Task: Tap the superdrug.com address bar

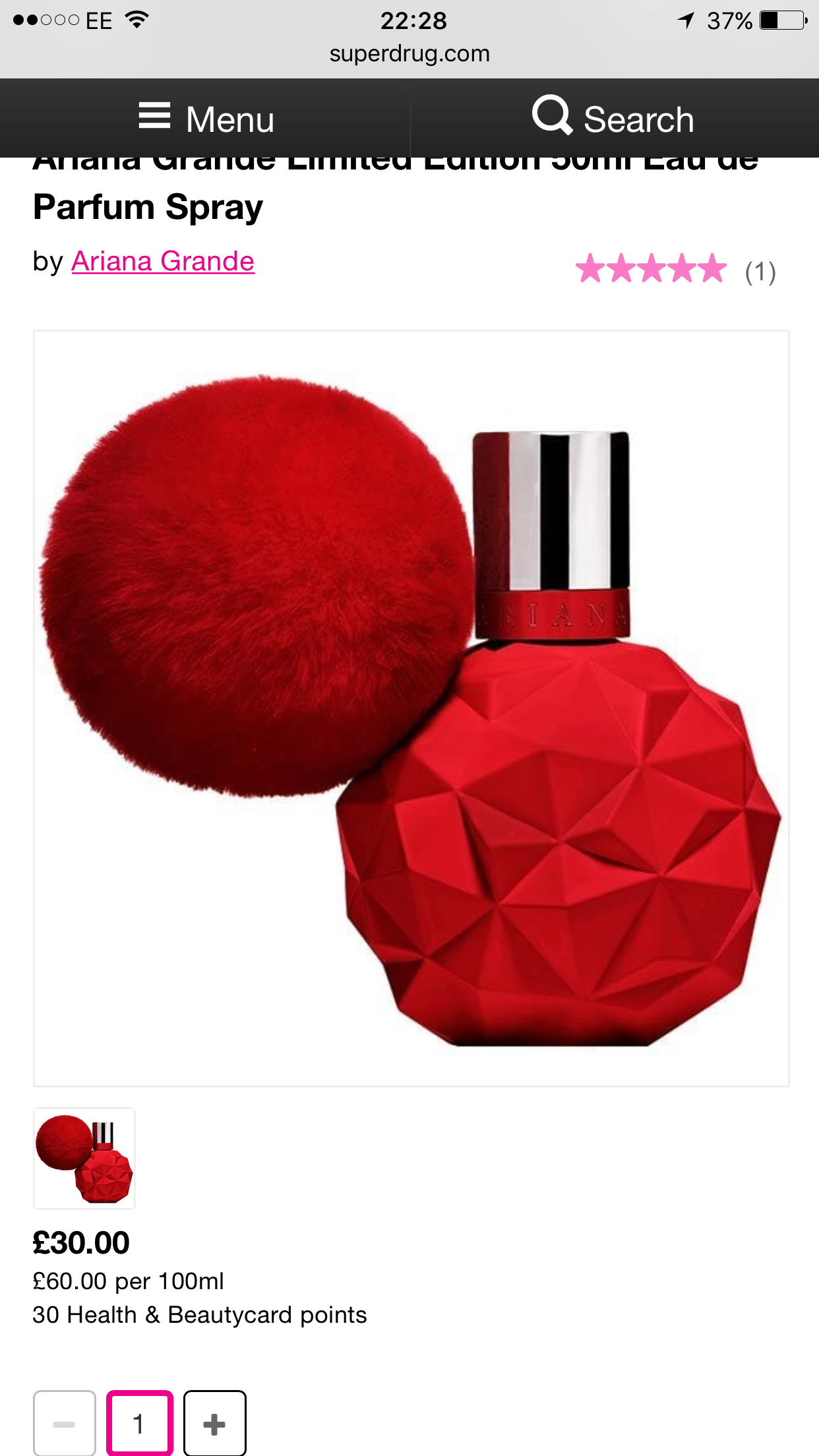Action: (409, 53)
